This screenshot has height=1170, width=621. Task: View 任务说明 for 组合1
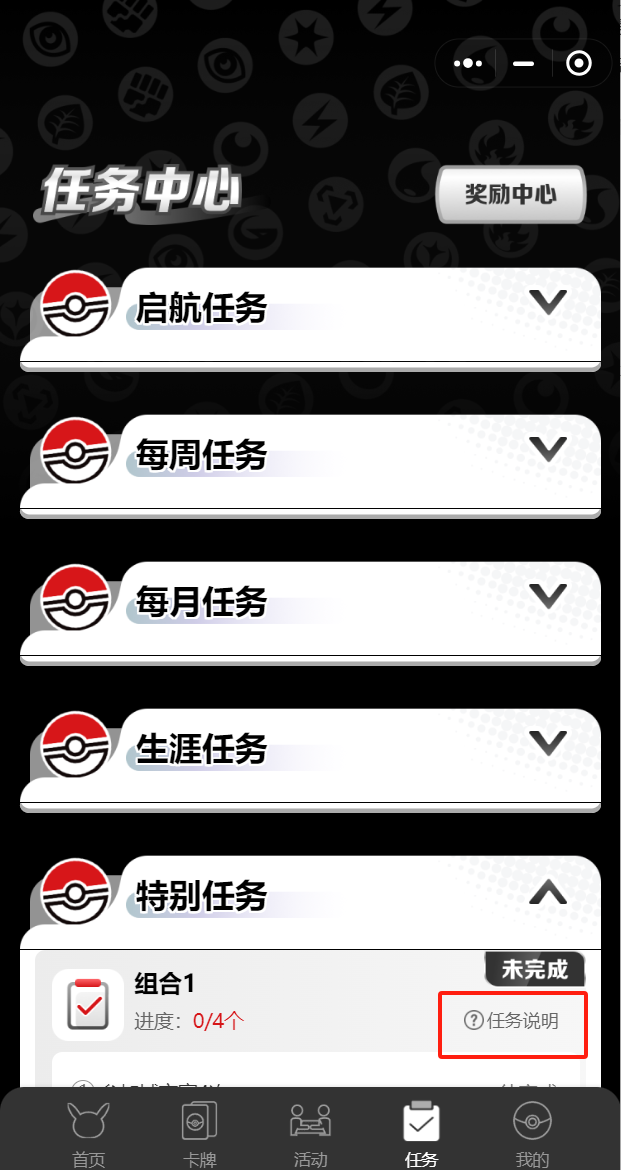(x=512, y=1021)
